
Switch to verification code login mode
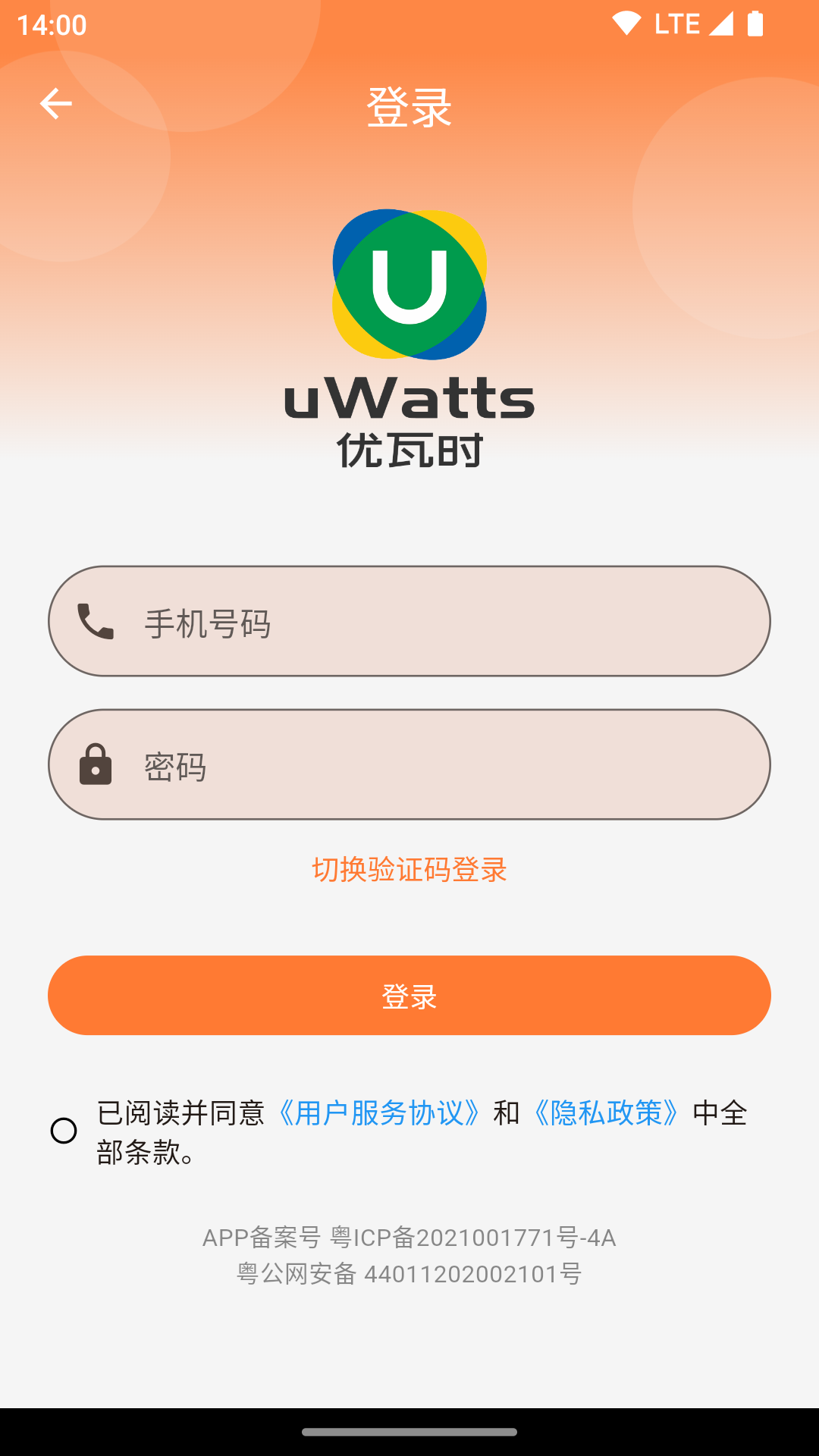pyautogui.click(x=409, y=870)
